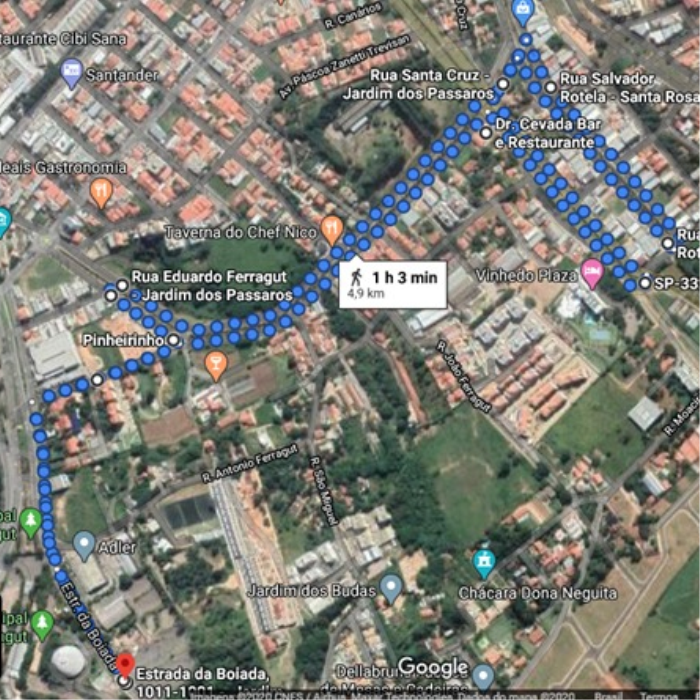Open the Termos link in the map footer
The width and height of the screenshot is (700, 700).
point(660,694)
